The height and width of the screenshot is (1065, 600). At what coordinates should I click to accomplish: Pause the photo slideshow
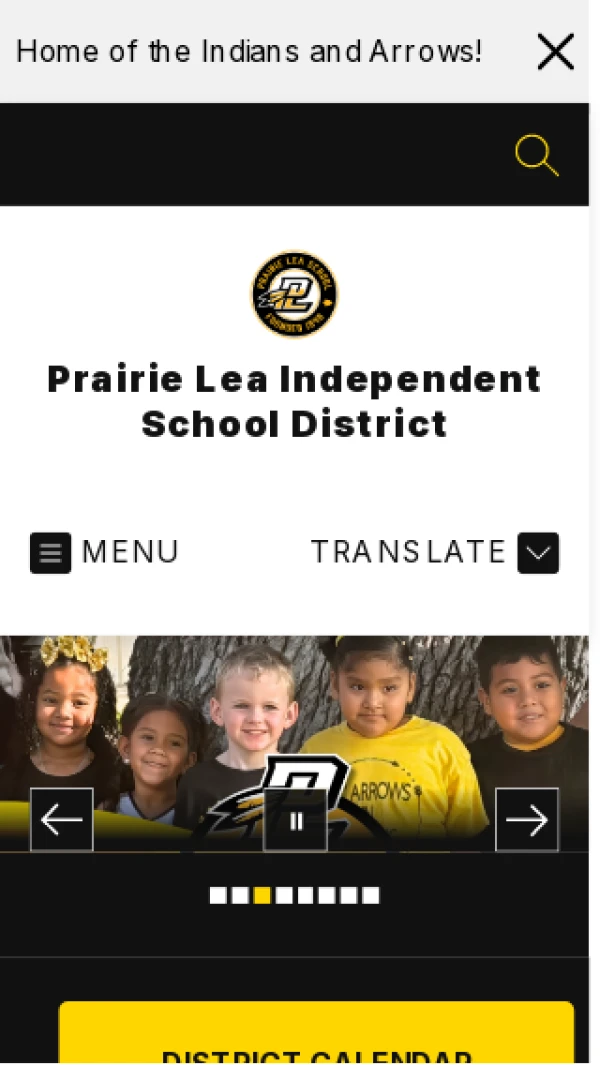[295, 820]
